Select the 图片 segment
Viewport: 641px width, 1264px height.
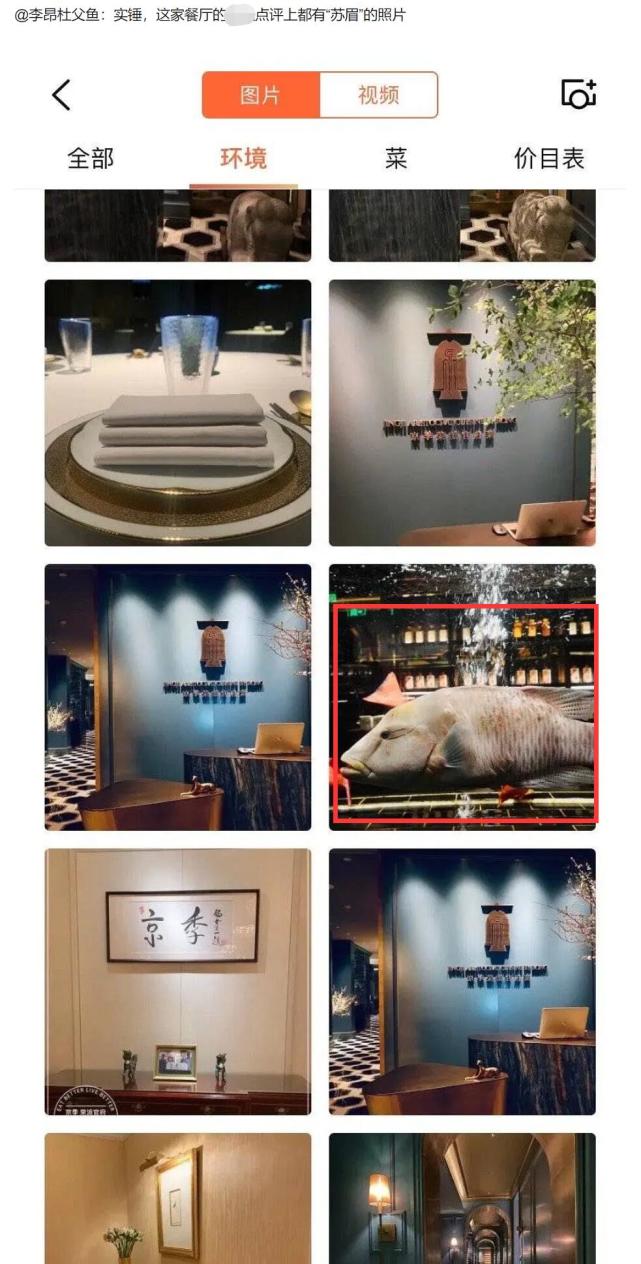pos(261,95)
